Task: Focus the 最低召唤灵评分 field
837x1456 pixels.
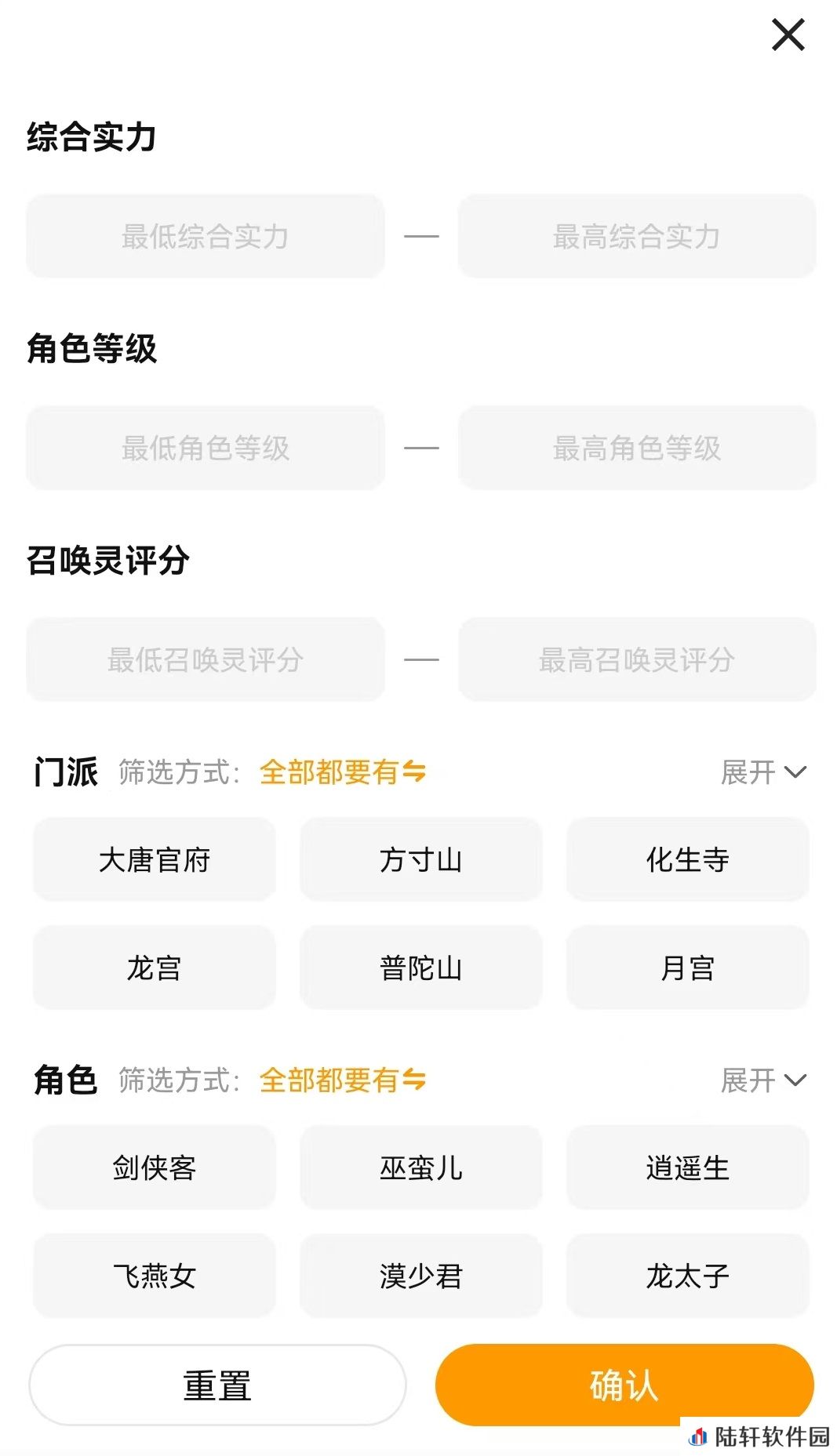Action: 206,659
